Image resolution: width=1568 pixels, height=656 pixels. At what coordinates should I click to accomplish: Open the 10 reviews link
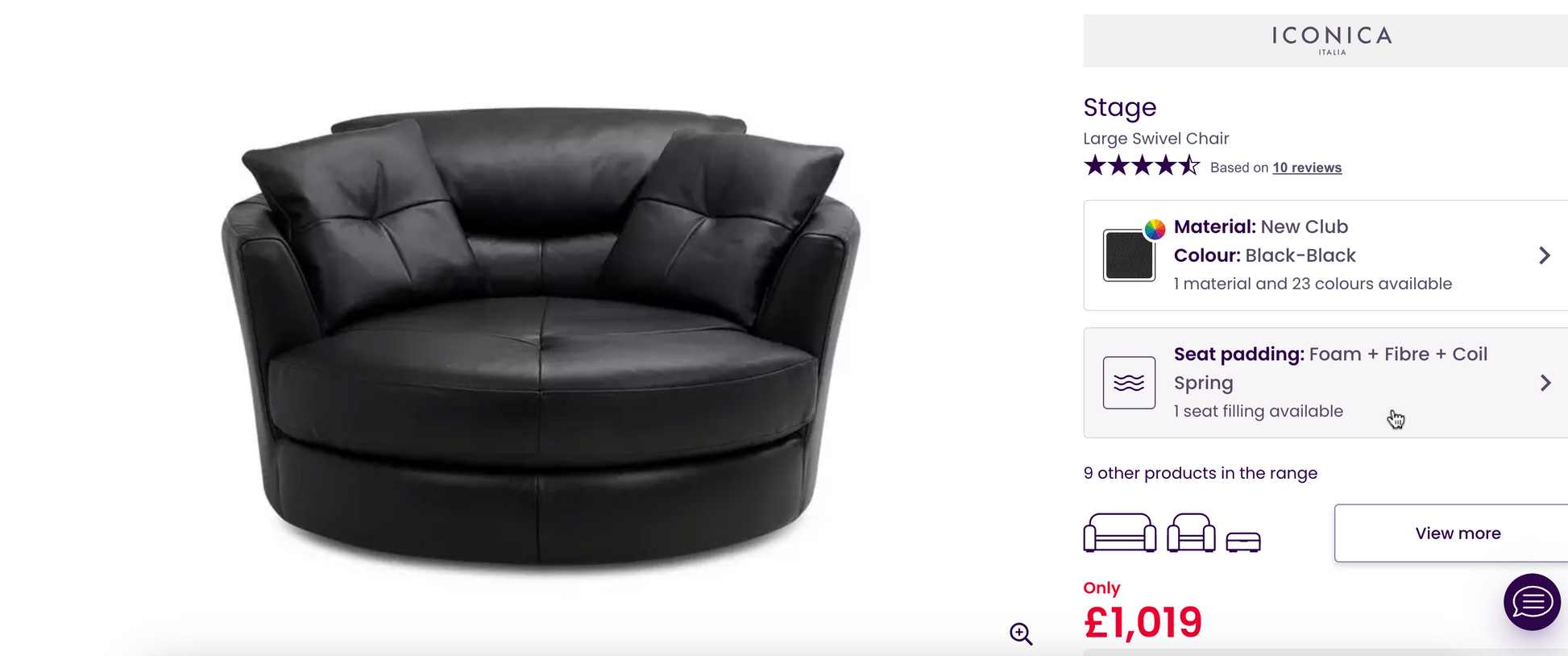(x=1306, y=168)
